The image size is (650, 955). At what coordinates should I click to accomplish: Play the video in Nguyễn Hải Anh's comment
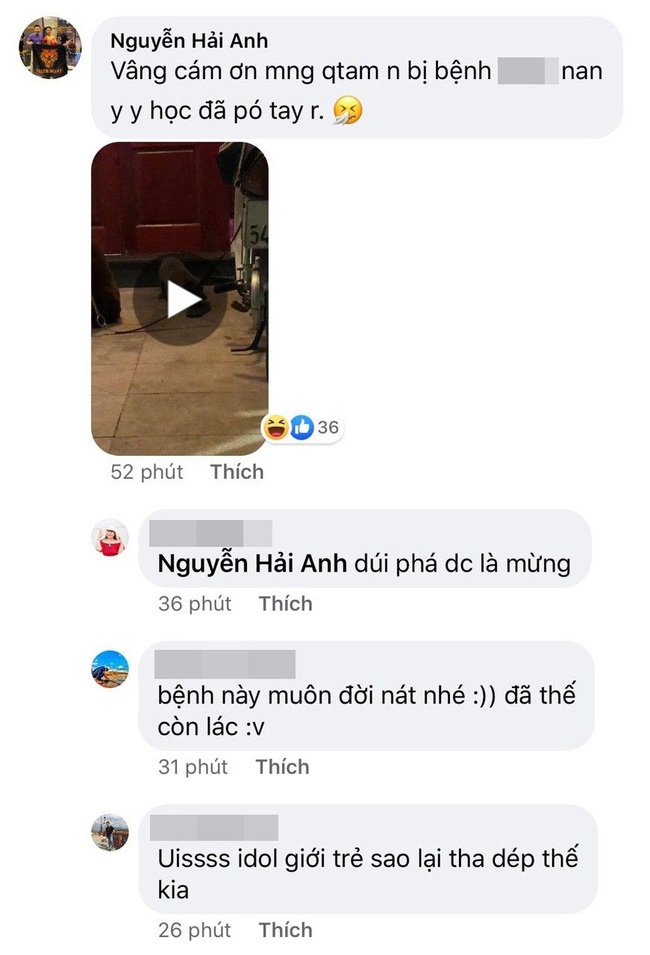point(181,299)
